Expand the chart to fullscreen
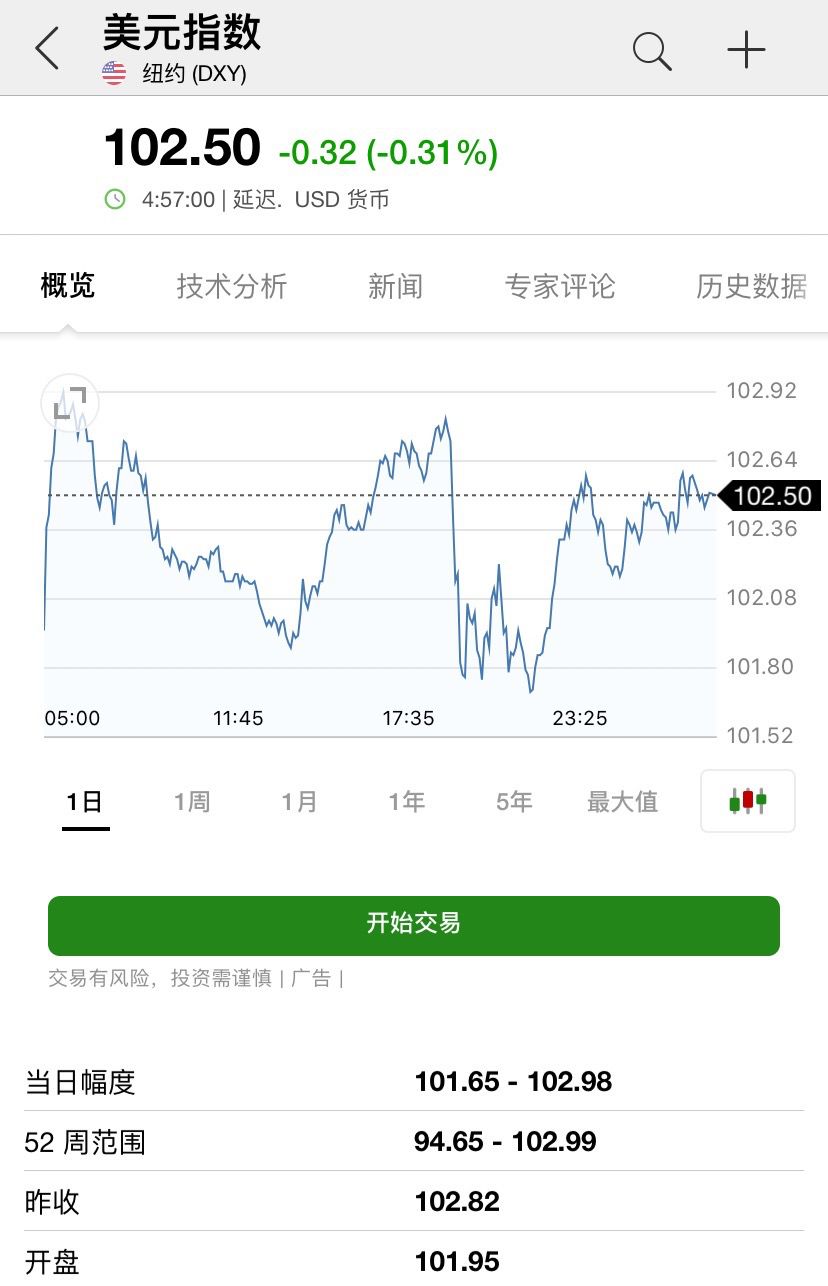828x1286 pixels. [70, 404]
